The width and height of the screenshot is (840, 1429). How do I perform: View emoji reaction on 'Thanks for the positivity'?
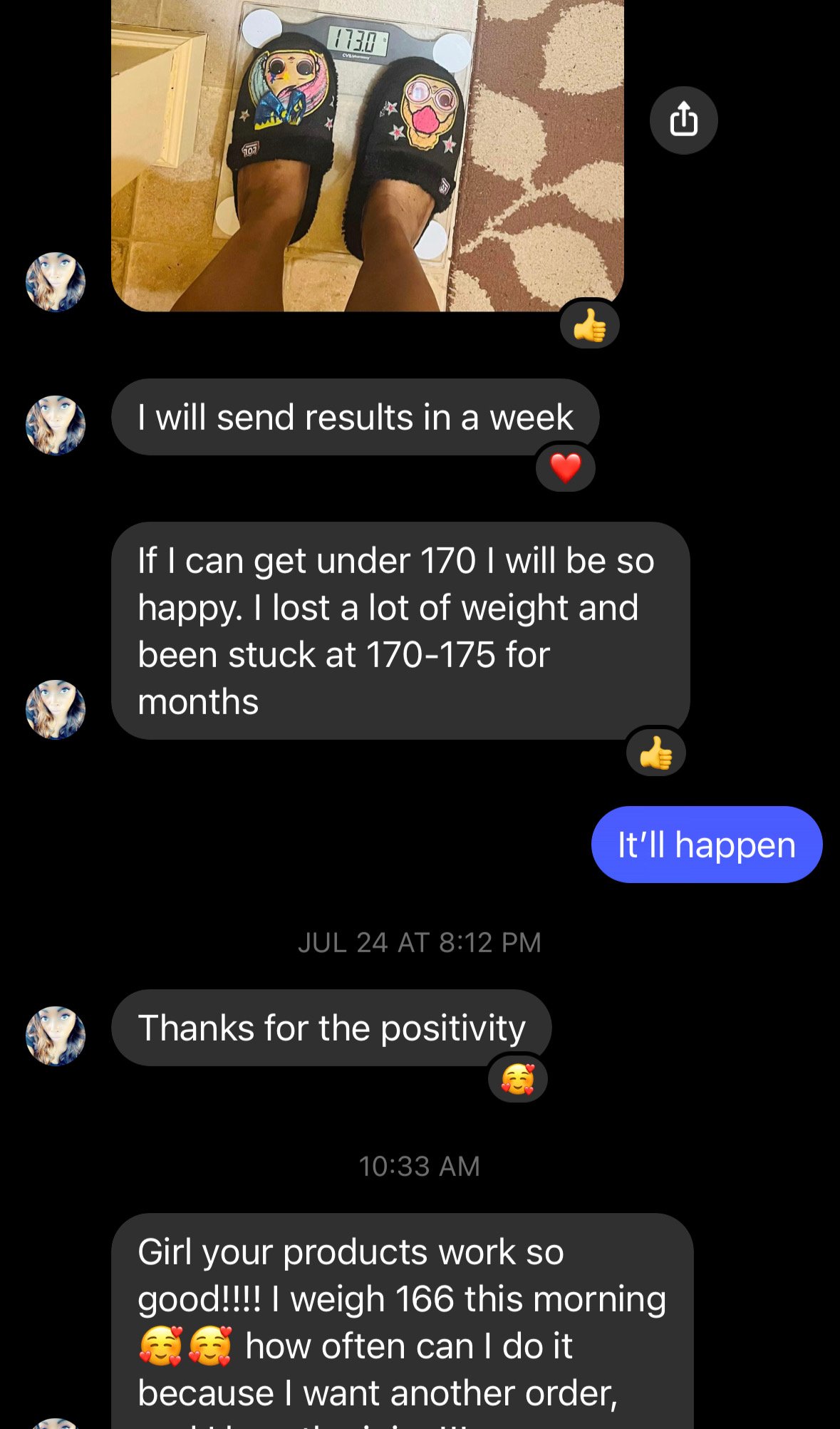517,1079
